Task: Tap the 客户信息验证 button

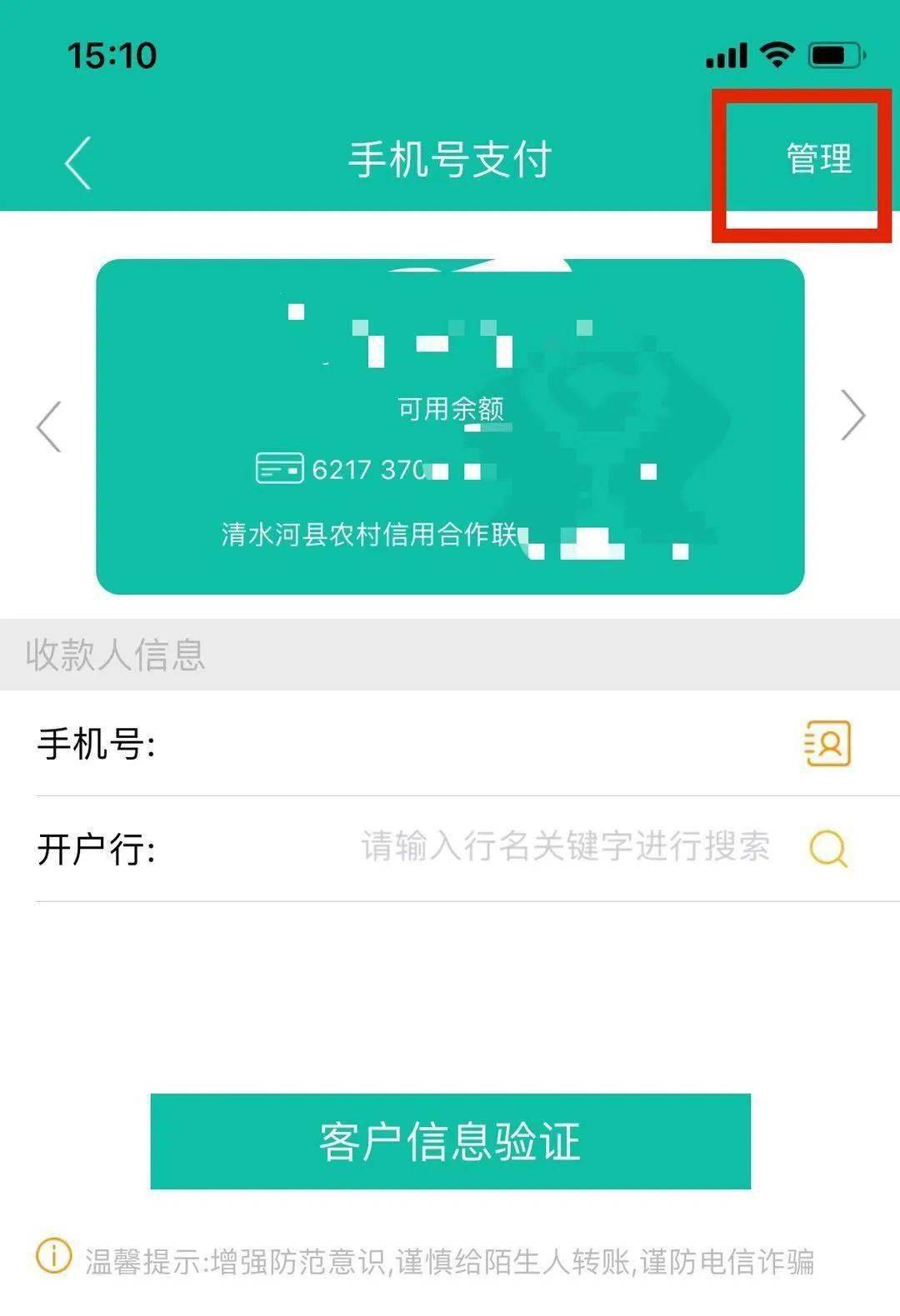Action: point(450,1141)
